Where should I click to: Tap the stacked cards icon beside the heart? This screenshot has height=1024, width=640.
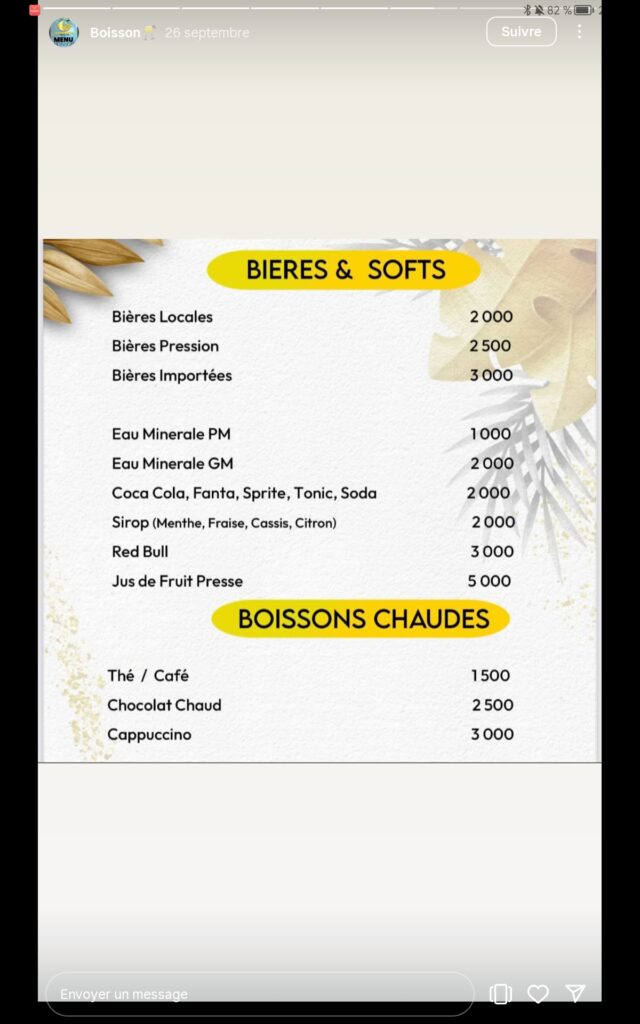pyautogui.click(x=500, y=994)
